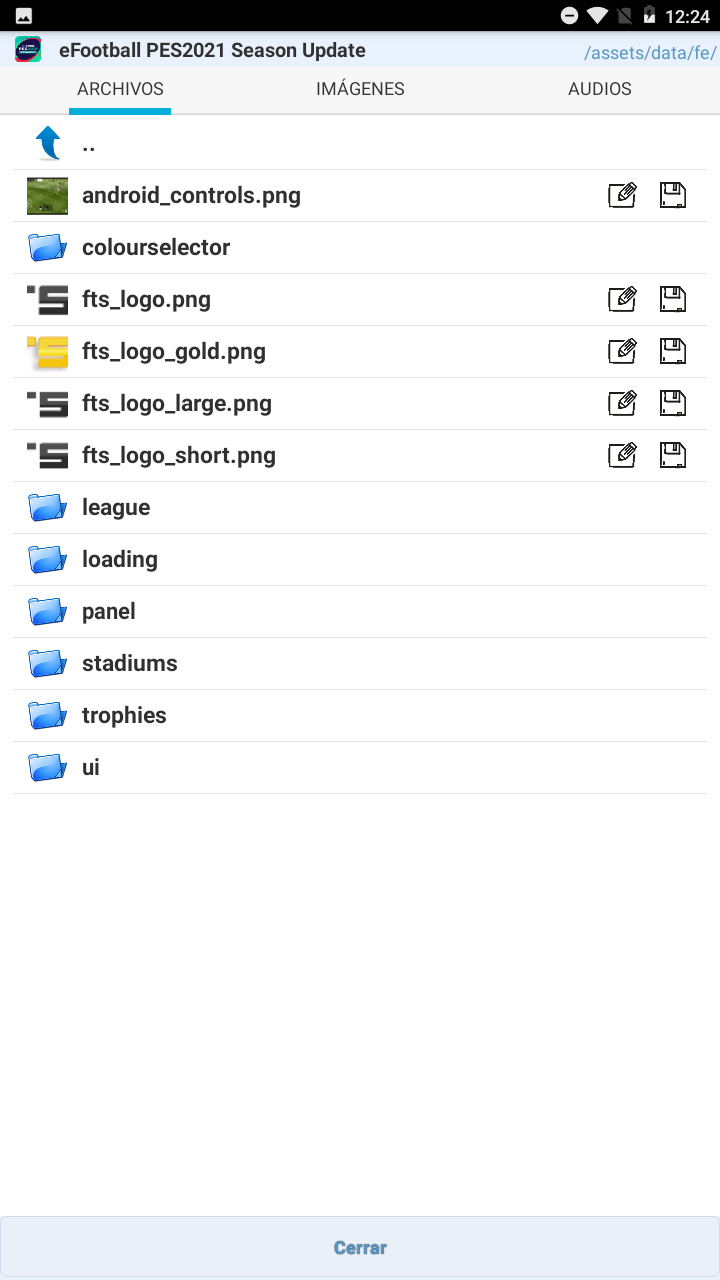This screenshot has height=1280, width=720.
Task: Edit the android_controls.png file
Action: click(622, 195)
